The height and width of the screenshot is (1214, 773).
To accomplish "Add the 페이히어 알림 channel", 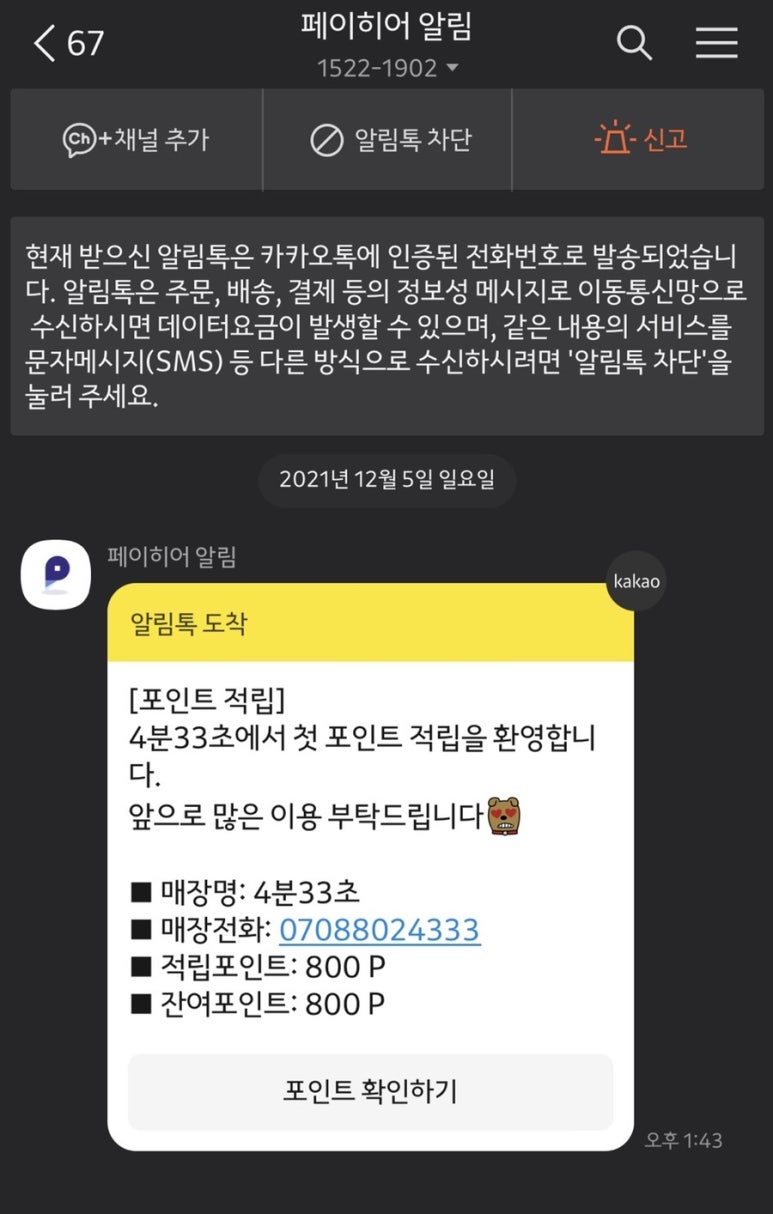I will 136,140.
